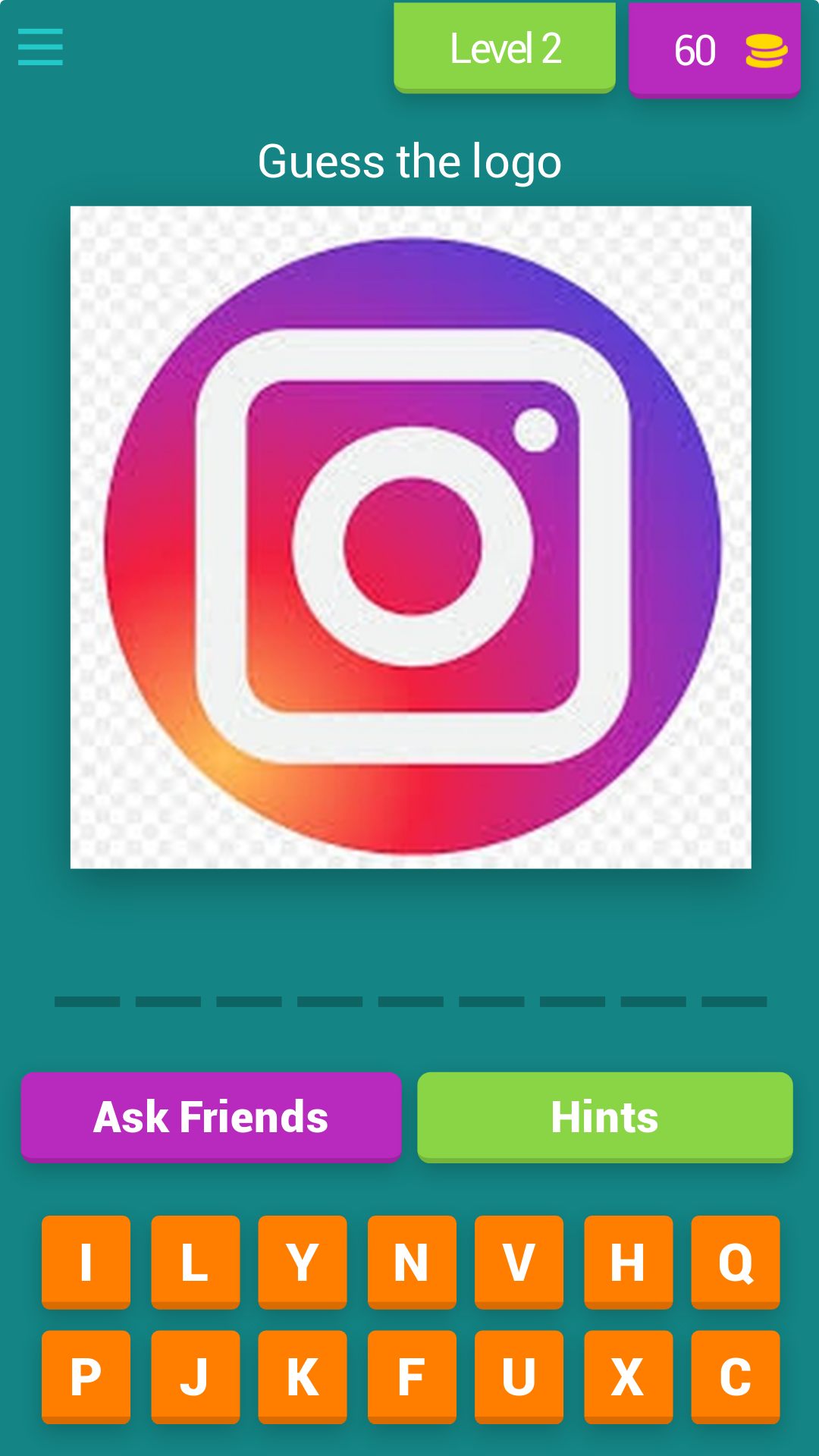819x1456 pixels.
Task: Select the letter I tile
Action: [x=86, y=1262]
